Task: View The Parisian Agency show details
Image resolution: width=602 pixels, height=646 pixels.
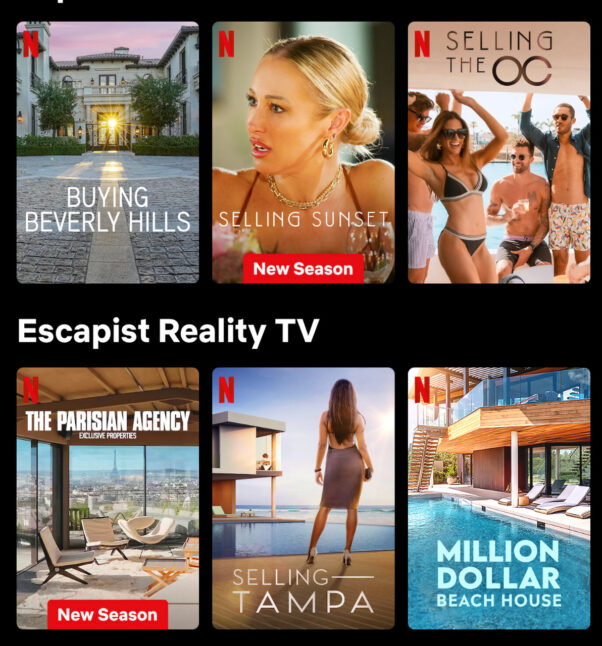Action: tap(107, 497)
